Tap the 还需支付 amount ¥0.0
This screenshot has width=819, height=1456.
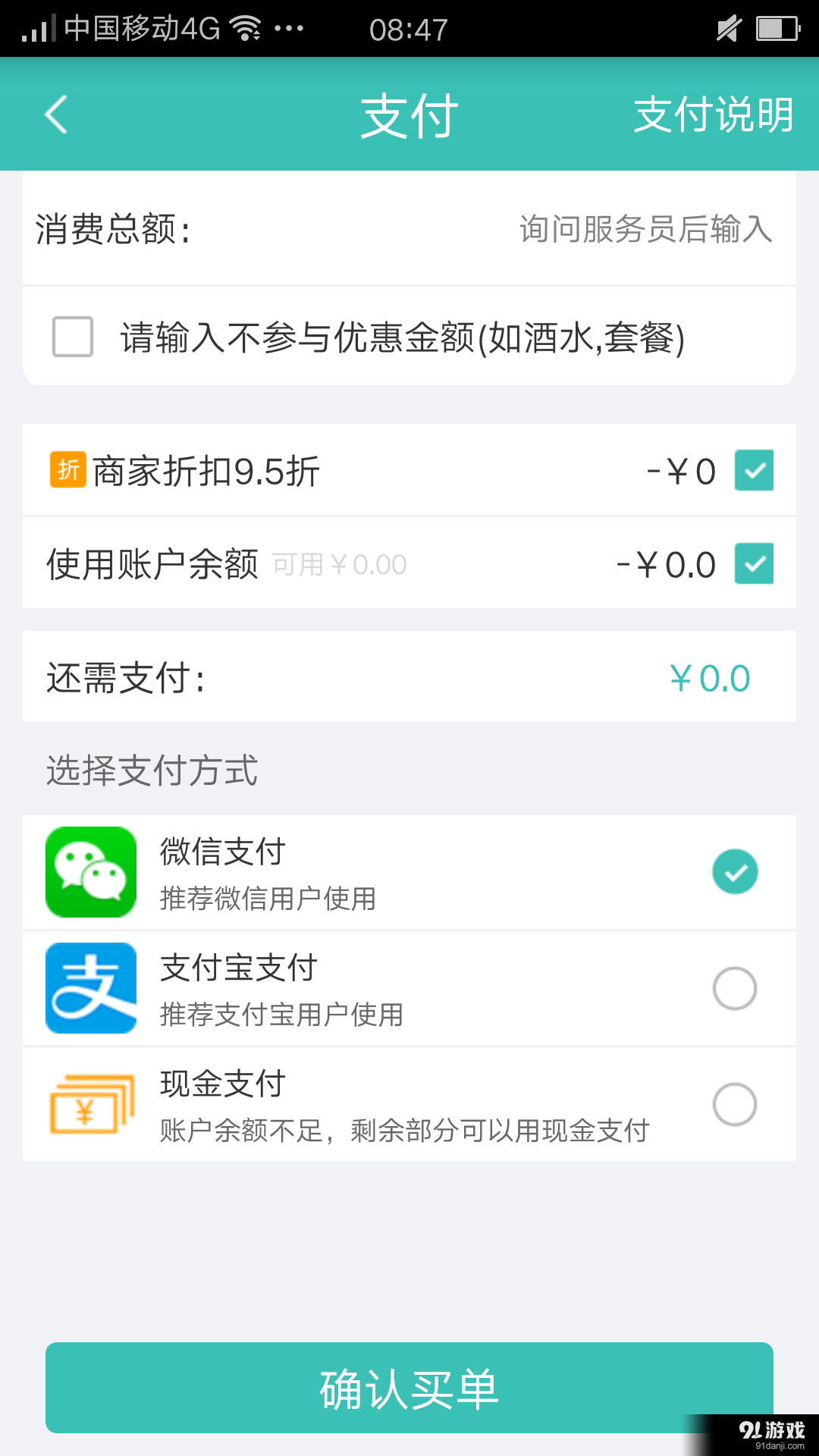[x=709, y=677]
